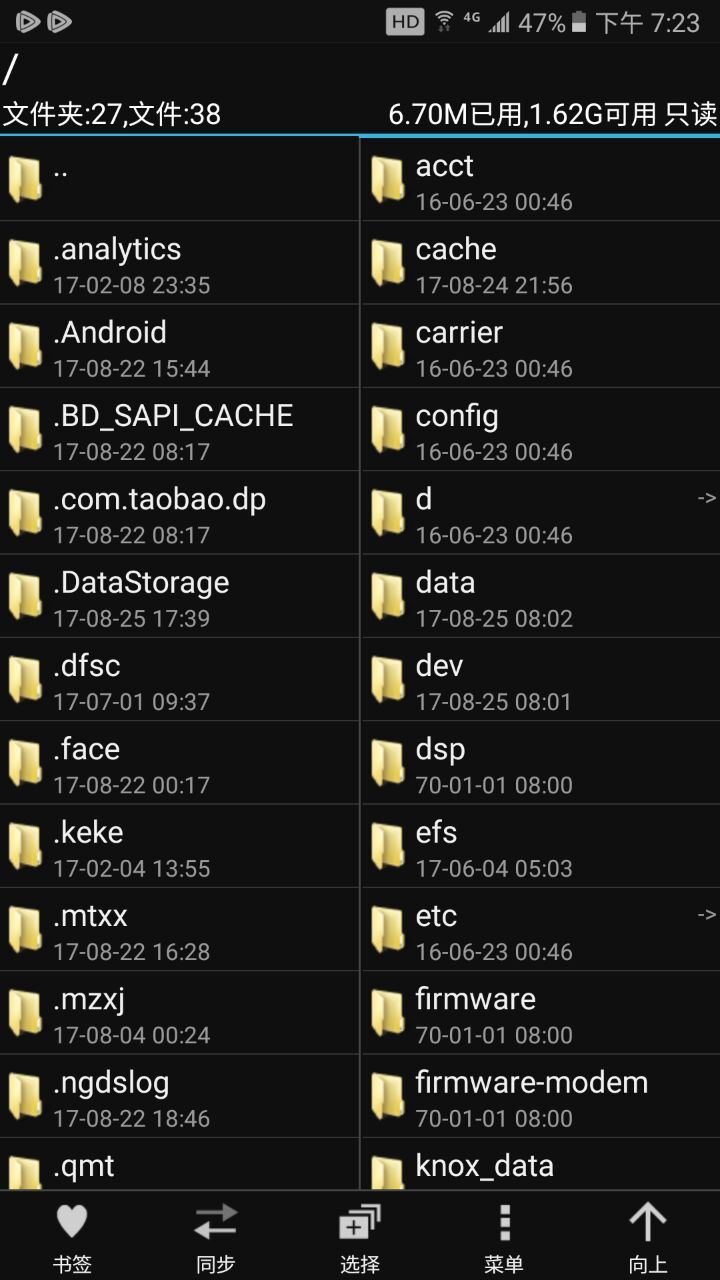This screenshot has height=1280, width=720.
Task: Open the etc symlink folder
Action: [x=540, y=930]
